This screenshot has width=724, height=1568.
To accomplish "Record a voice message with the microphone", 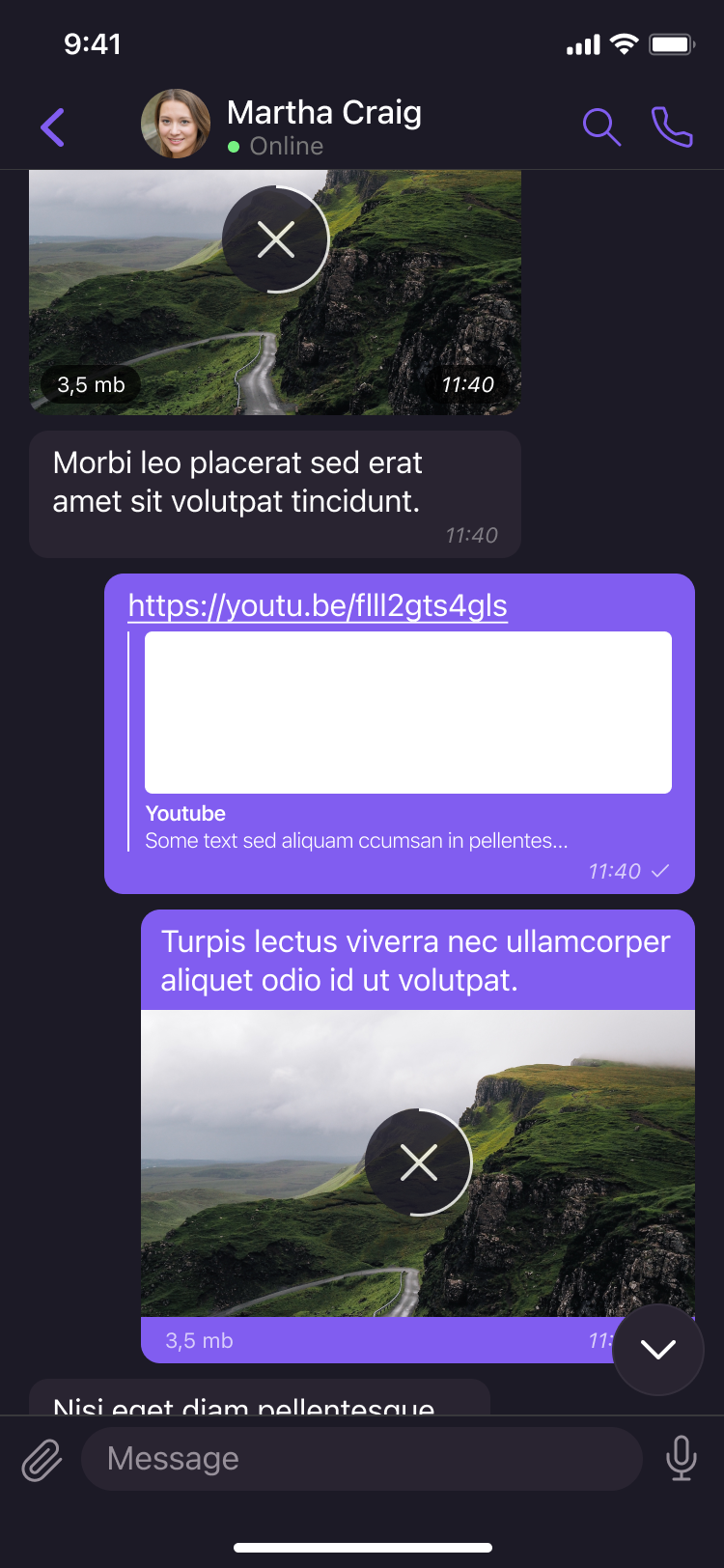I will [682, 1458].
